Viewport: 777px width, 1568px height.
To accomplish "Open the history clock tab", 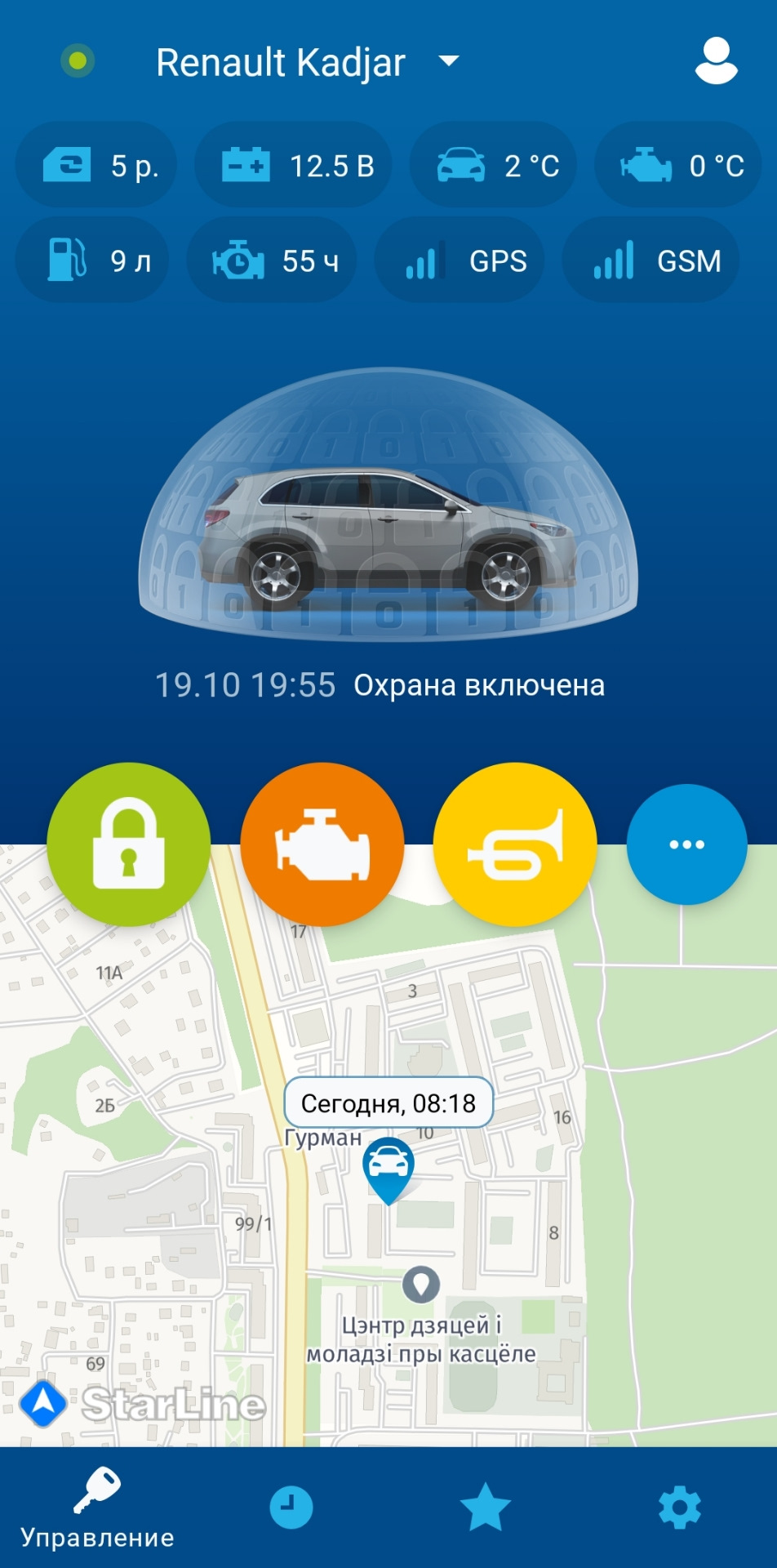I will [291, 1507].
